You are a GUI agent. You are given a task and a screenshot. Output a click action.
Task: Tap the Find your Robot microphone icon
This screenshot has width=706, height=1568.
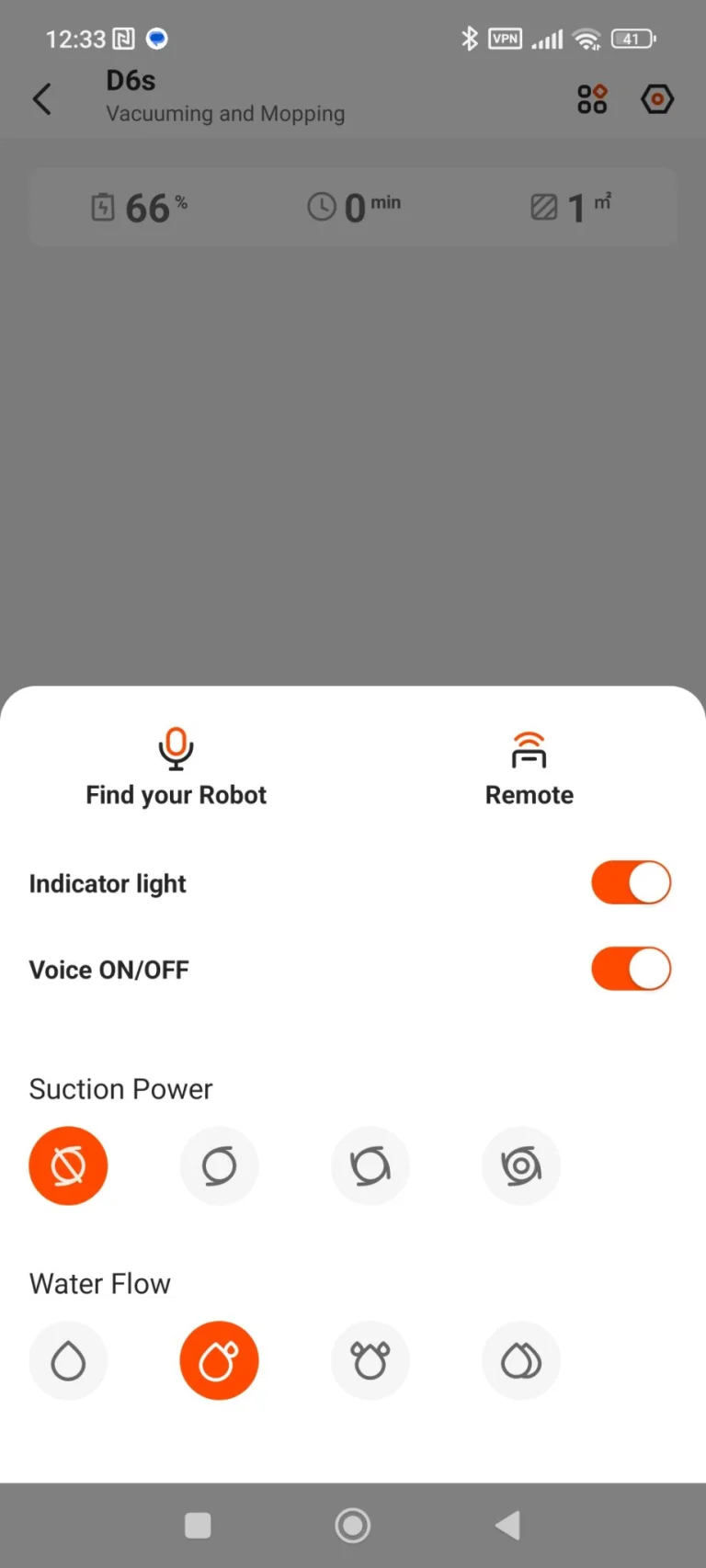coord(176,749)
